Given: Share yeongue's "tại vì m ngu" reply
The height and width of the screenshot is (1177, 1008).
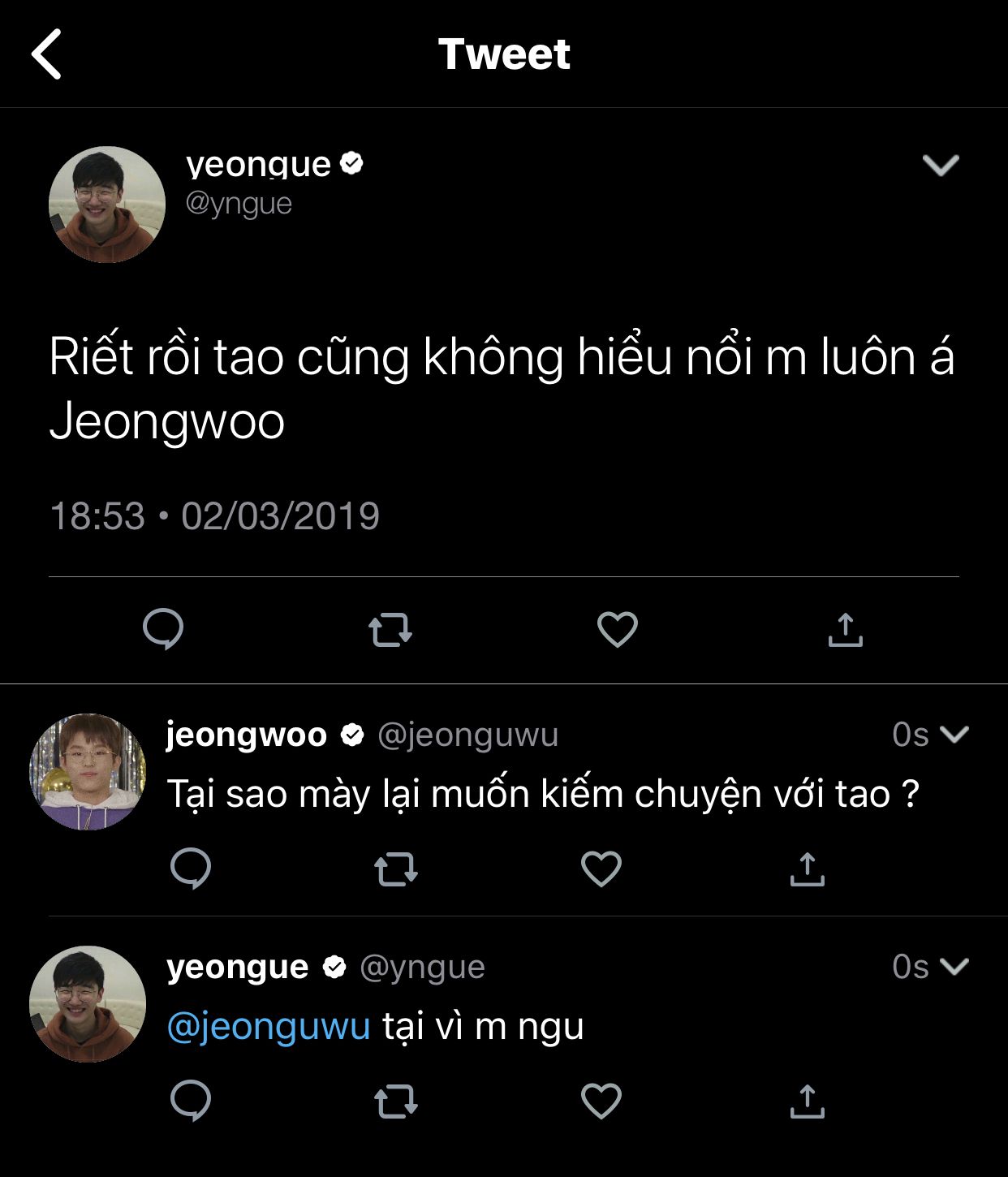Looking at the screenshot, I should (807, 1102).
